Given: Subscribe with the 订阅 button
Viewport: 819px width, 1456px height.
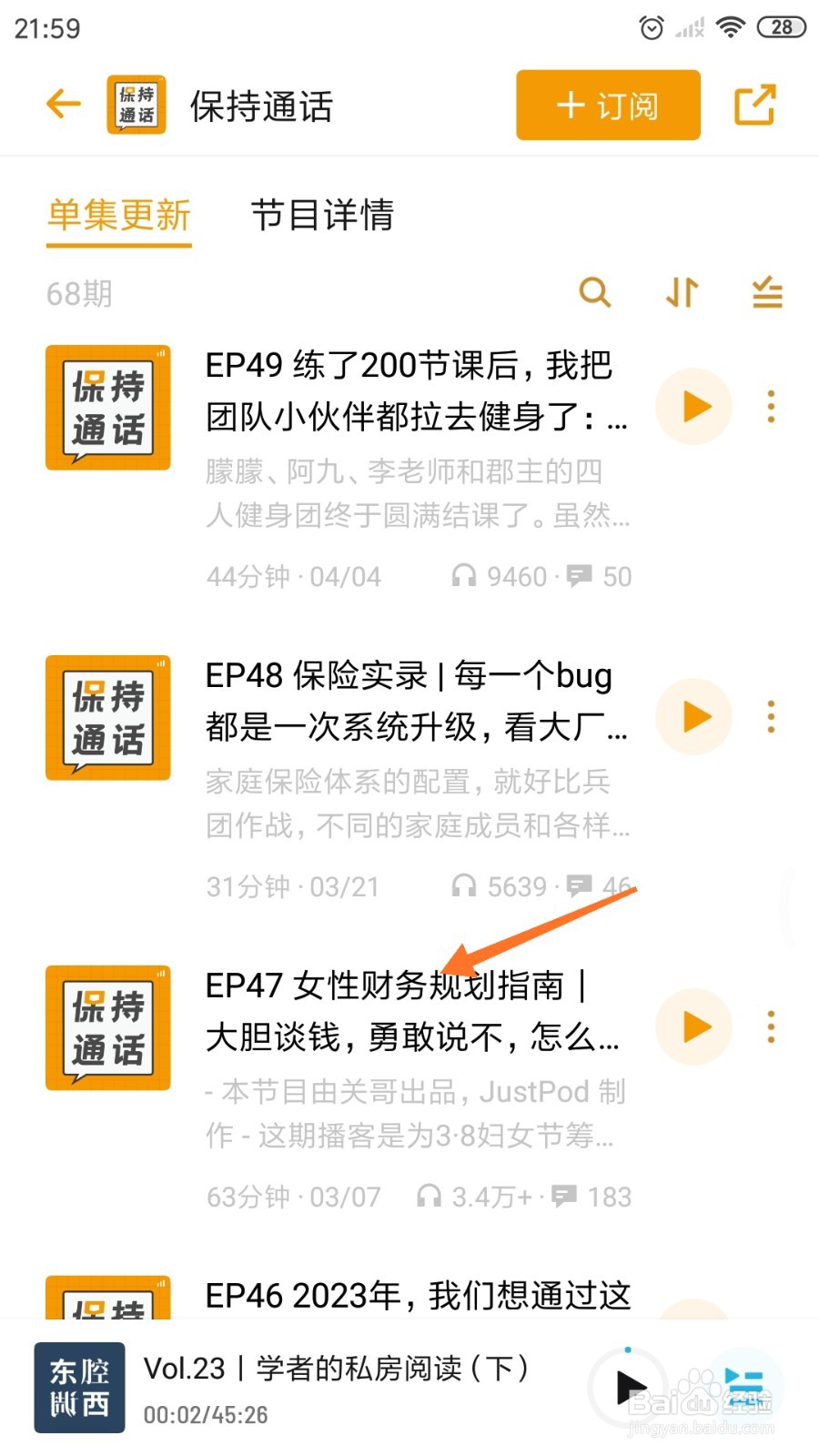Looking at the screenshot, I should (x=608, y=106).
